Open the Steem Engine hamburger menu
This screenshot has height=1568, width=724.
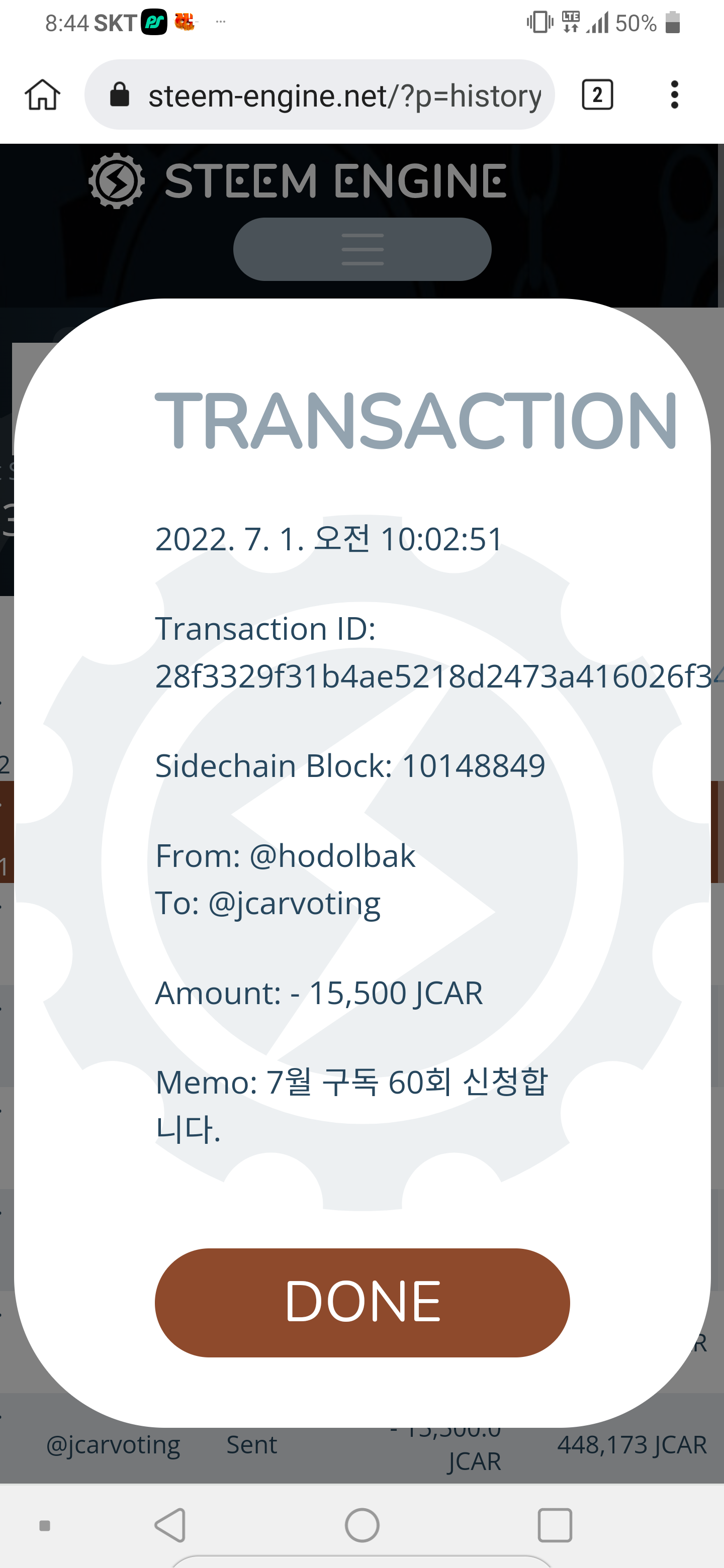(363, 249)
